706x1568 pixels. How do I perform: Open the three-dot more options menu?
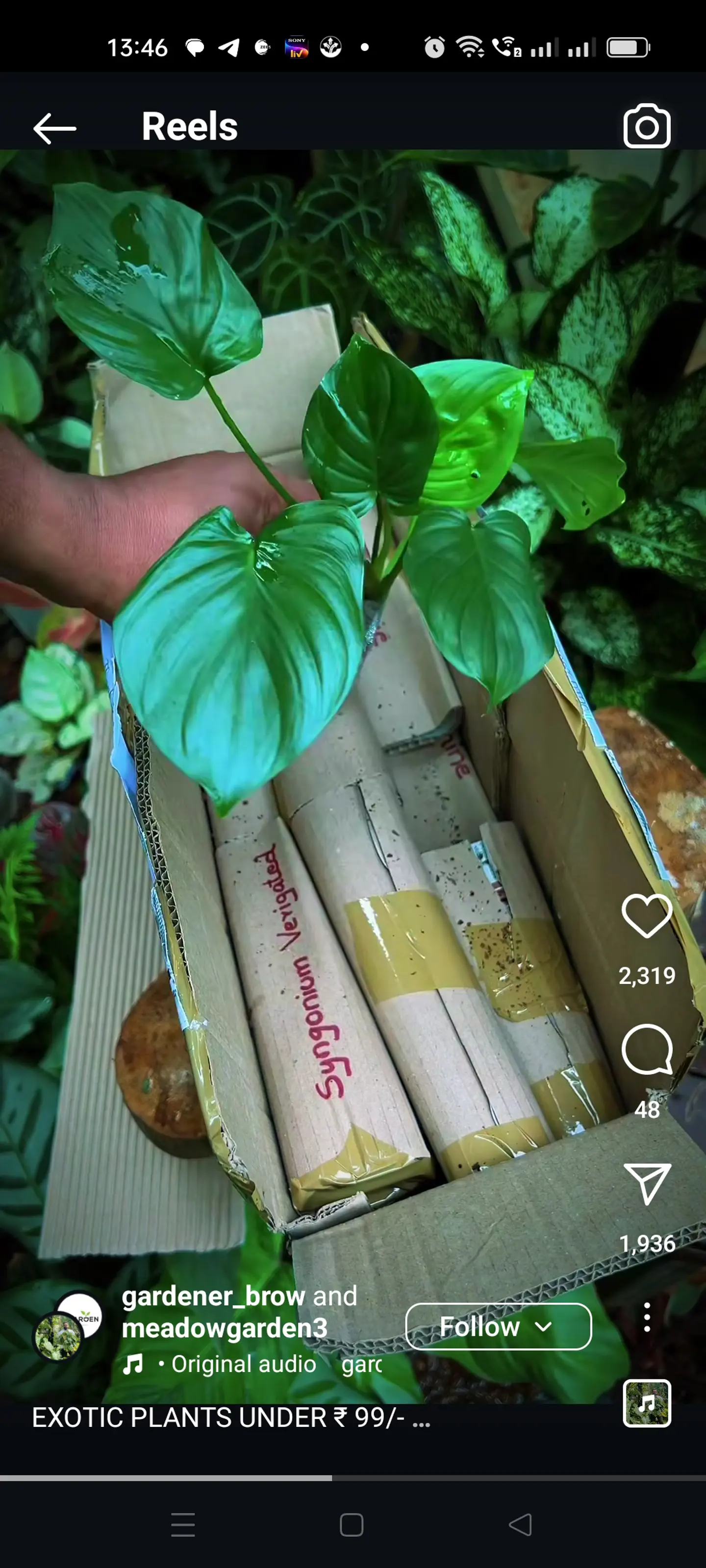pyautogui.click(x=646, y=1318)
